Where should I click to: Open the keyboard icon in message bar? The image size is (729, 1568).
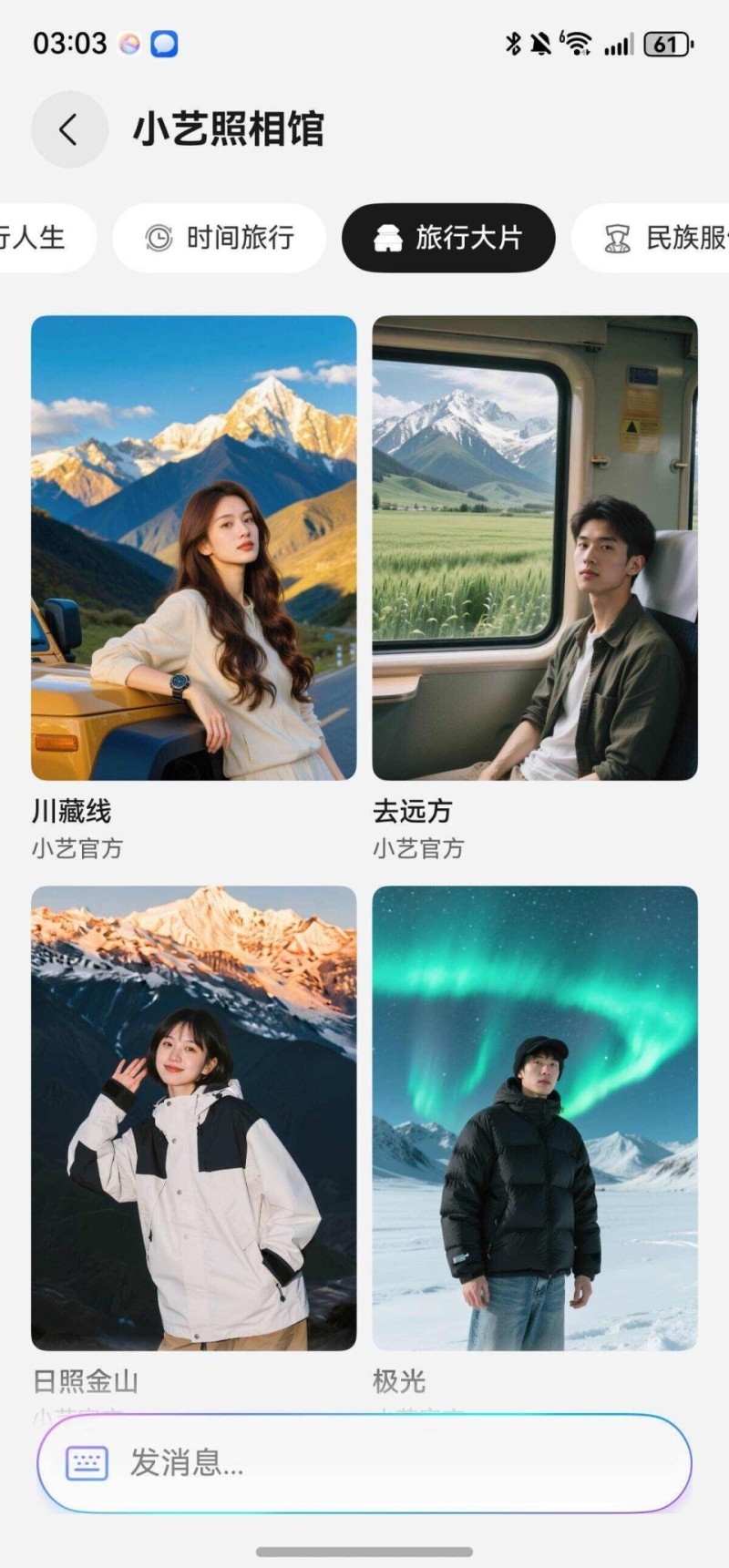(87, 1463)
